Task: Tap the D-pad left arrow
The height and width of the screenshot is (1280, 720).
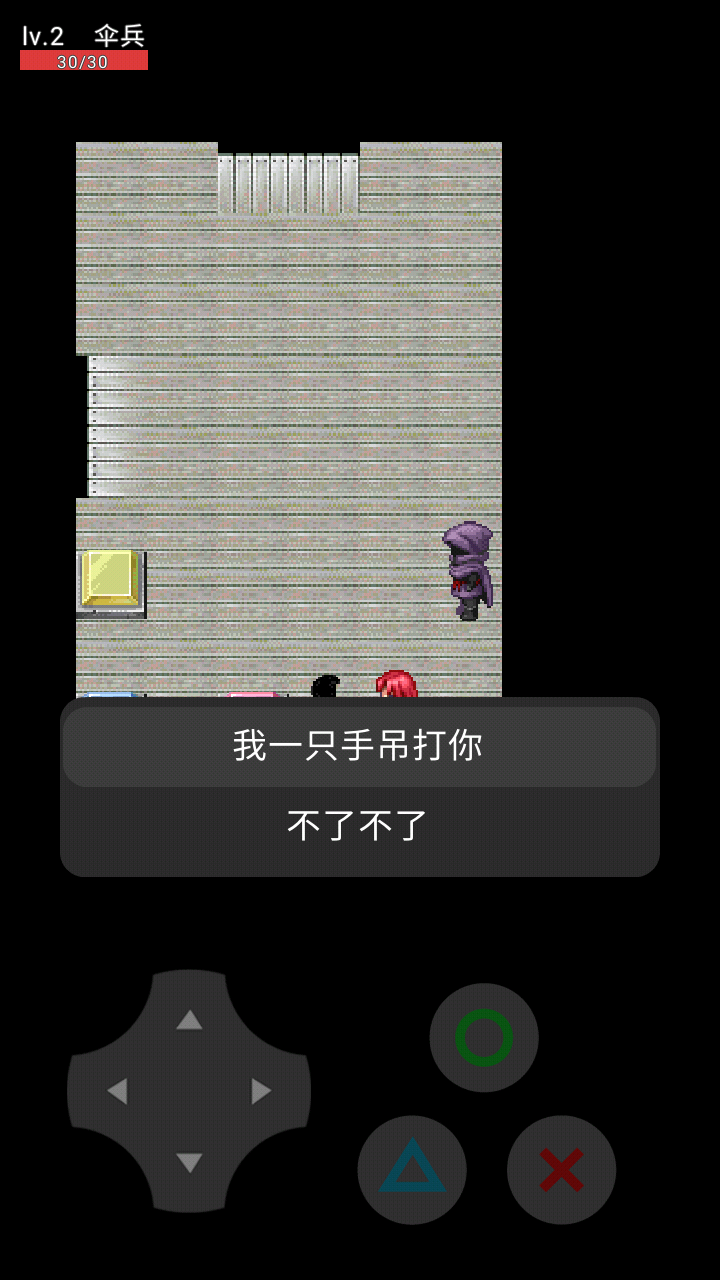Action: (x=117, y=1091)
